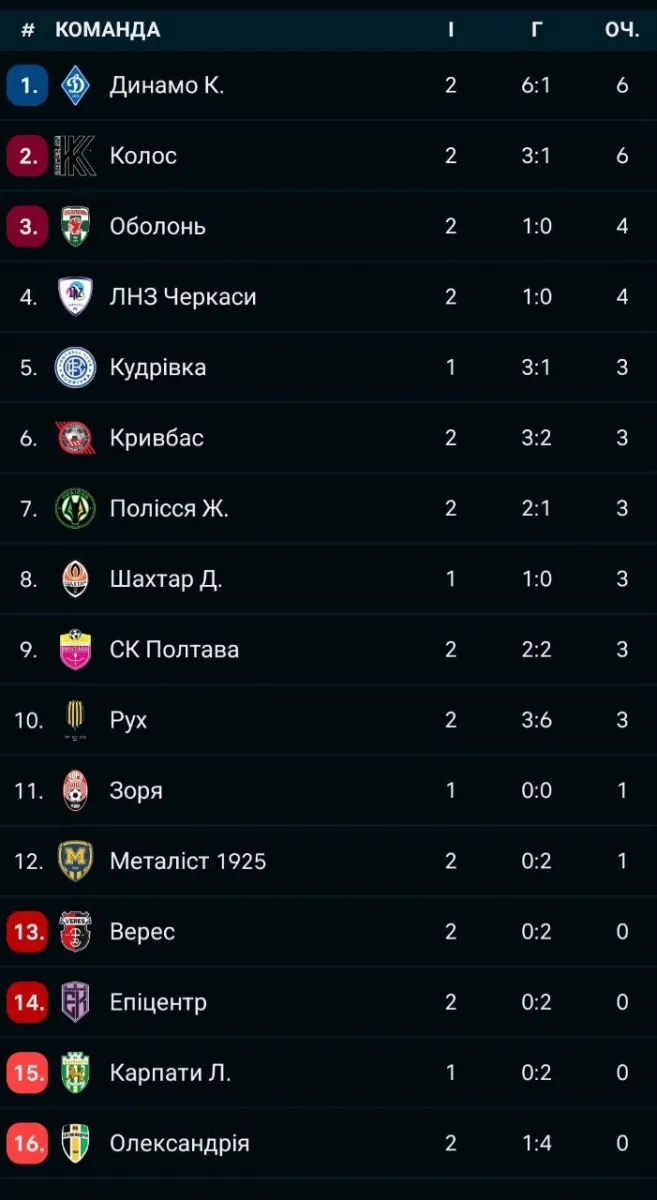The image size is (657, 1200).
Task: Open Карпати Л. team page
Action: point(170,1072)
